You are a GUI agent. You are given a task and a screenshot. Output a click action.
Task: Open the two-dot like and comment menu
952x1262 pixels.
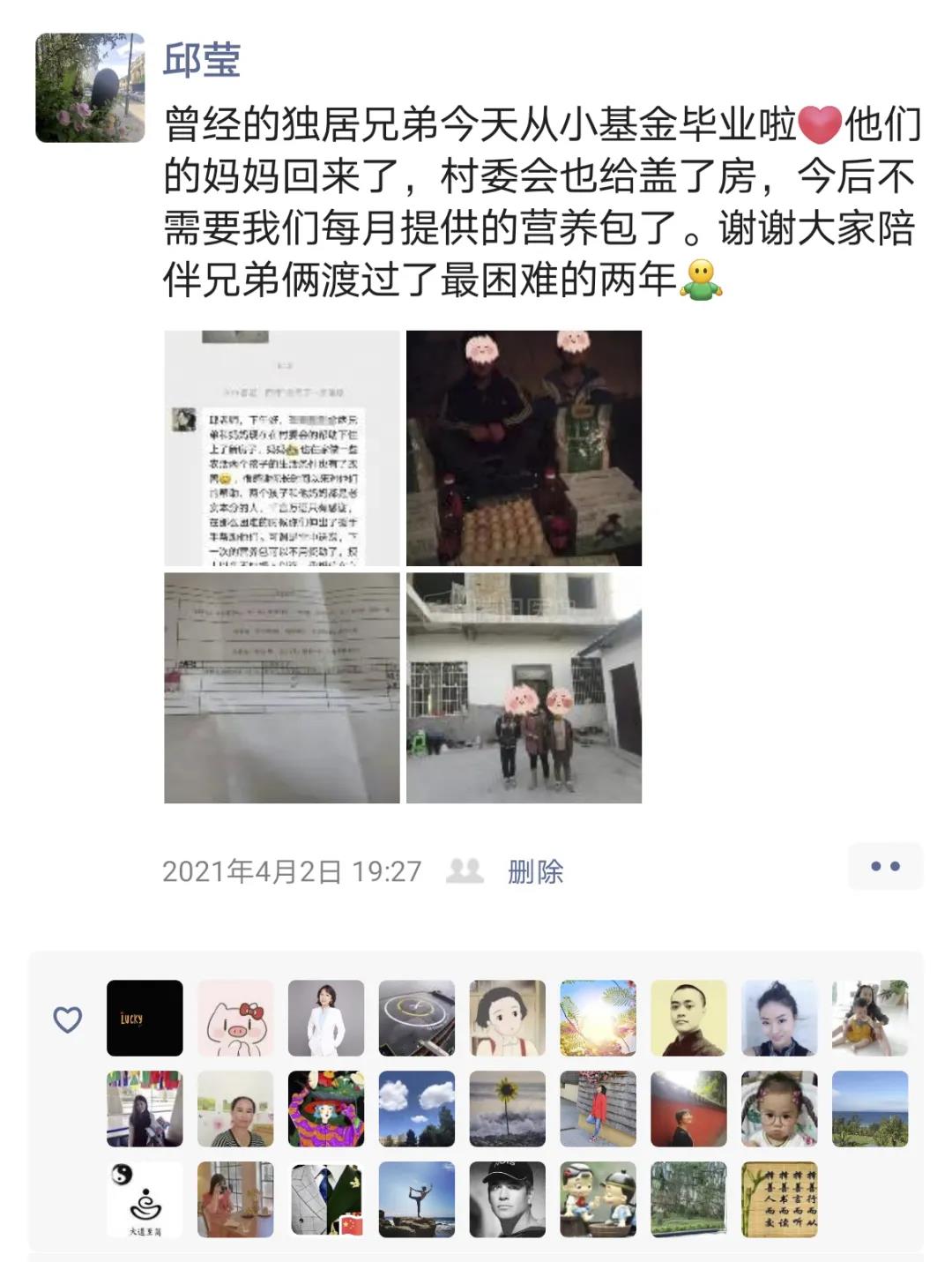884,866
